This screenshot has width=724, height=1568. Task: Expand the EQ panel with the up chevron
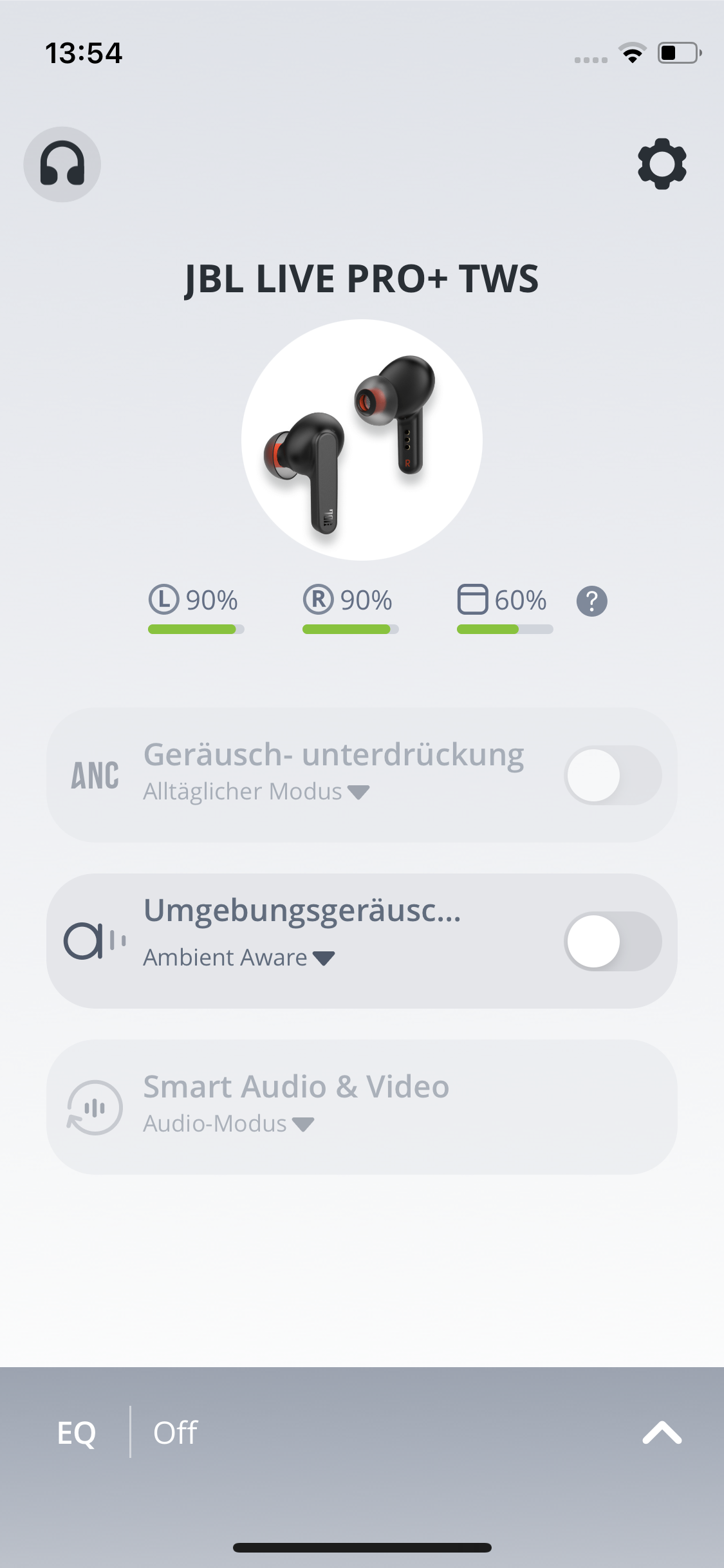coord(662,1433)
